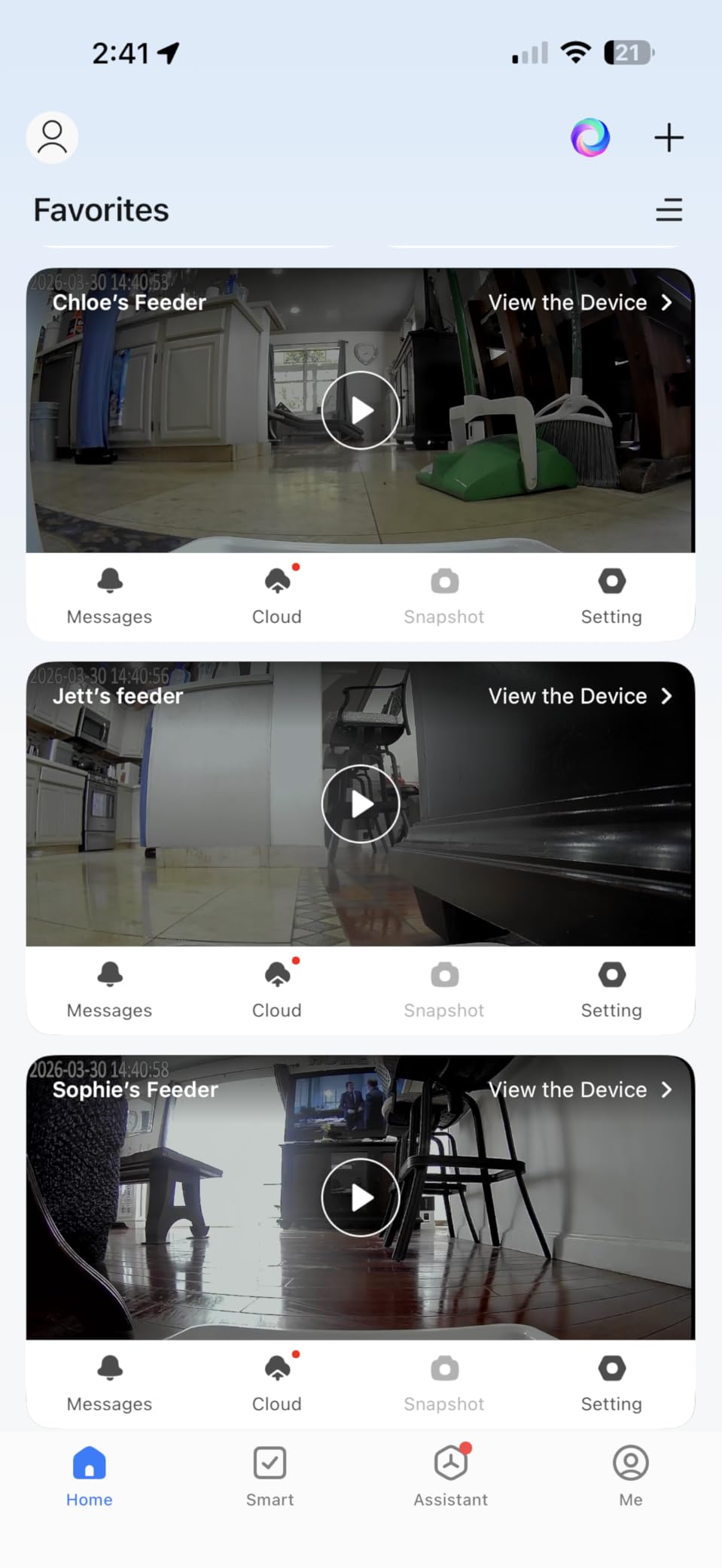Viewport: 722px width, 1568px height.
Task: Switch to the Assistant tab
Action: 451,1476
